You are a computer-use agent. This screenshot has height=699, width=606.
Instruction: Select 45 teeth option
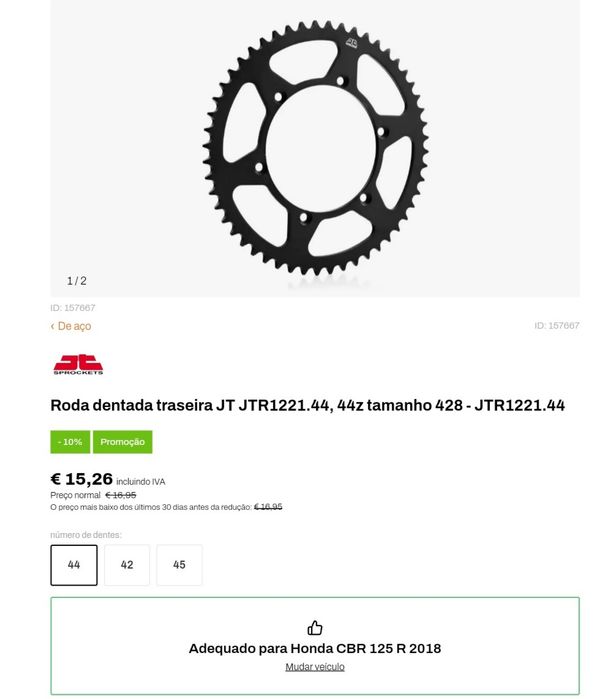[179, 565]
